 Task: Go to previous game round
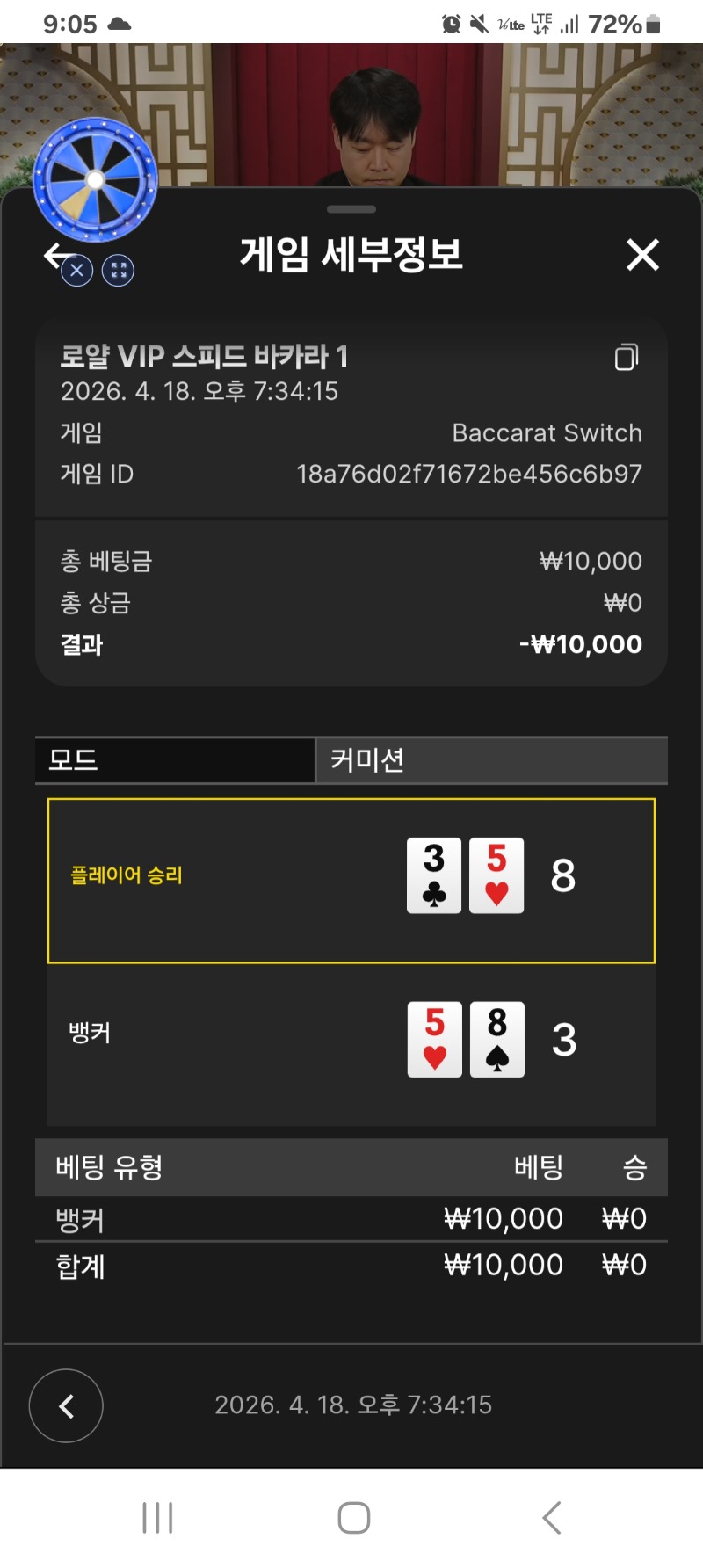[66, 1405]
